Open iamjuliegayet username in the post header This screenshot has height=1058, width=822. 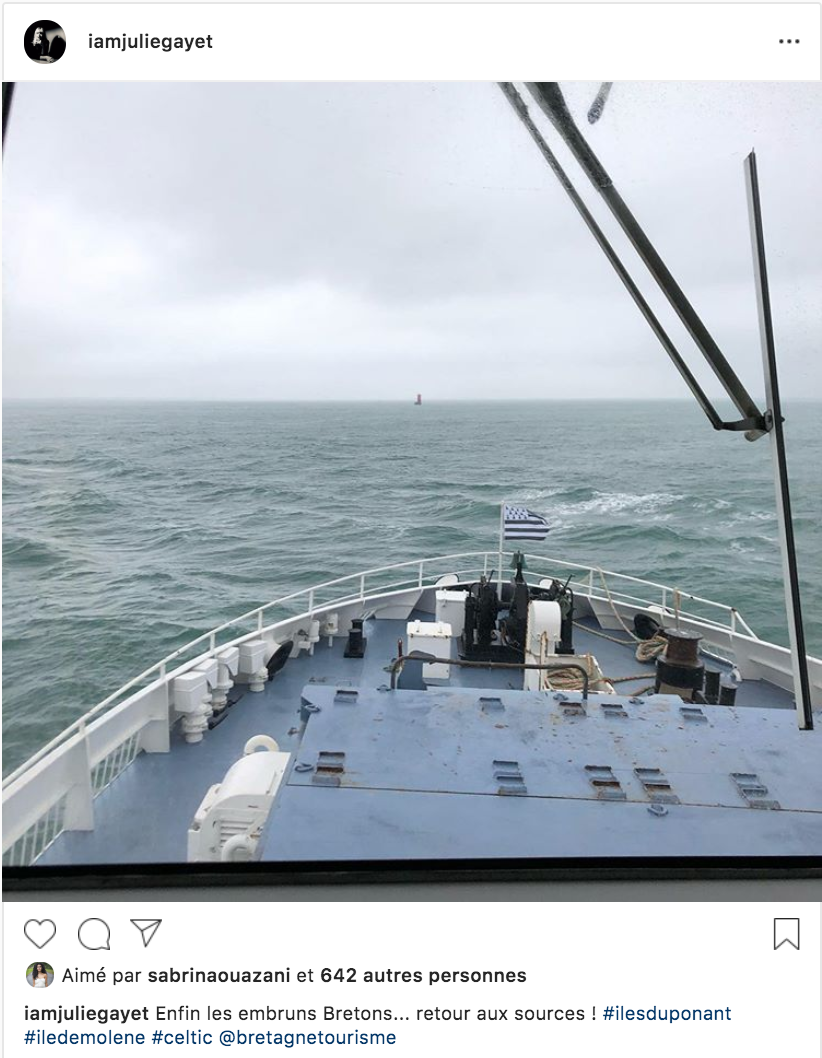coord(150,42)
